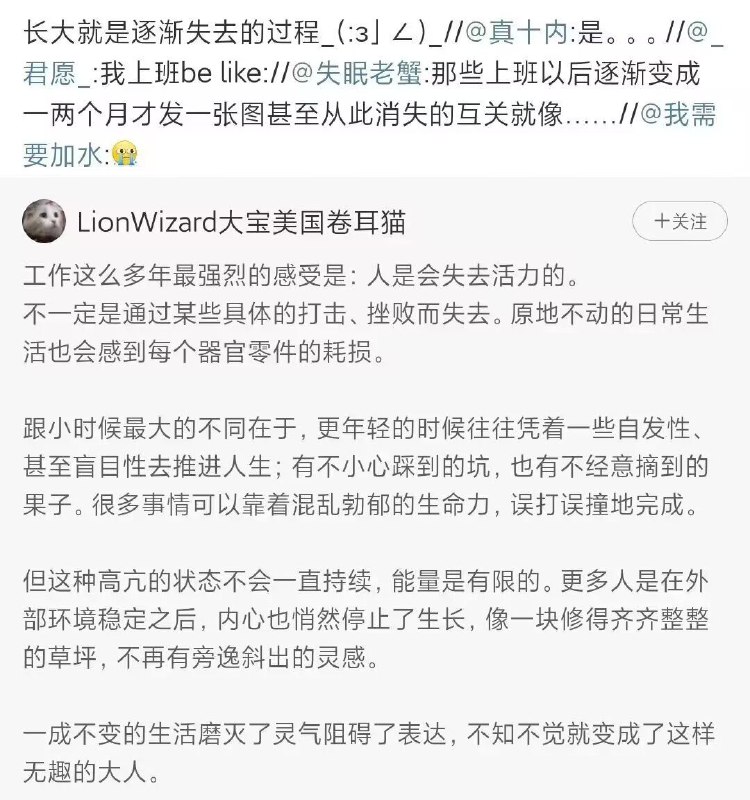The height and width of the screenshot is (800, 750).
Task: Visit the @_君愿_ profile mention
Action: point(60,76)
